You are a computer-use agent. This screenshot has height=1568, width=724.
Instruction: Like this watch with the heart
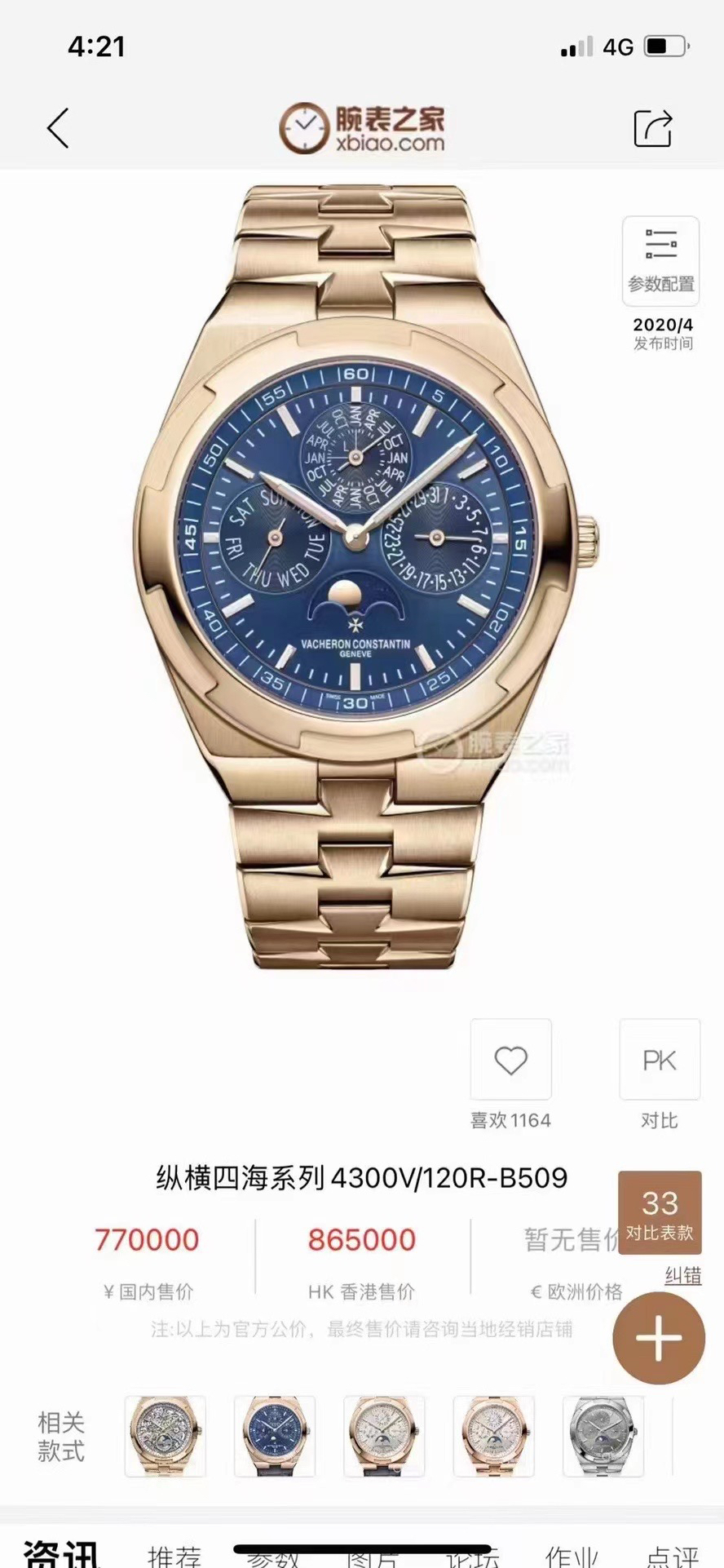[x=511, y=1060]
